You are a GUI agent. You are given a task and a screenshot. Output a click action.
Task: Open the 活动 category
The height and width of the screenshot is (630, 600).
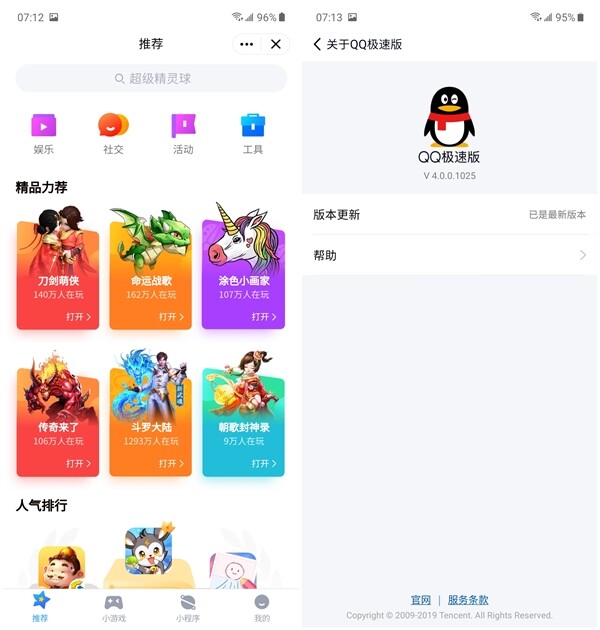click(183, 133)
